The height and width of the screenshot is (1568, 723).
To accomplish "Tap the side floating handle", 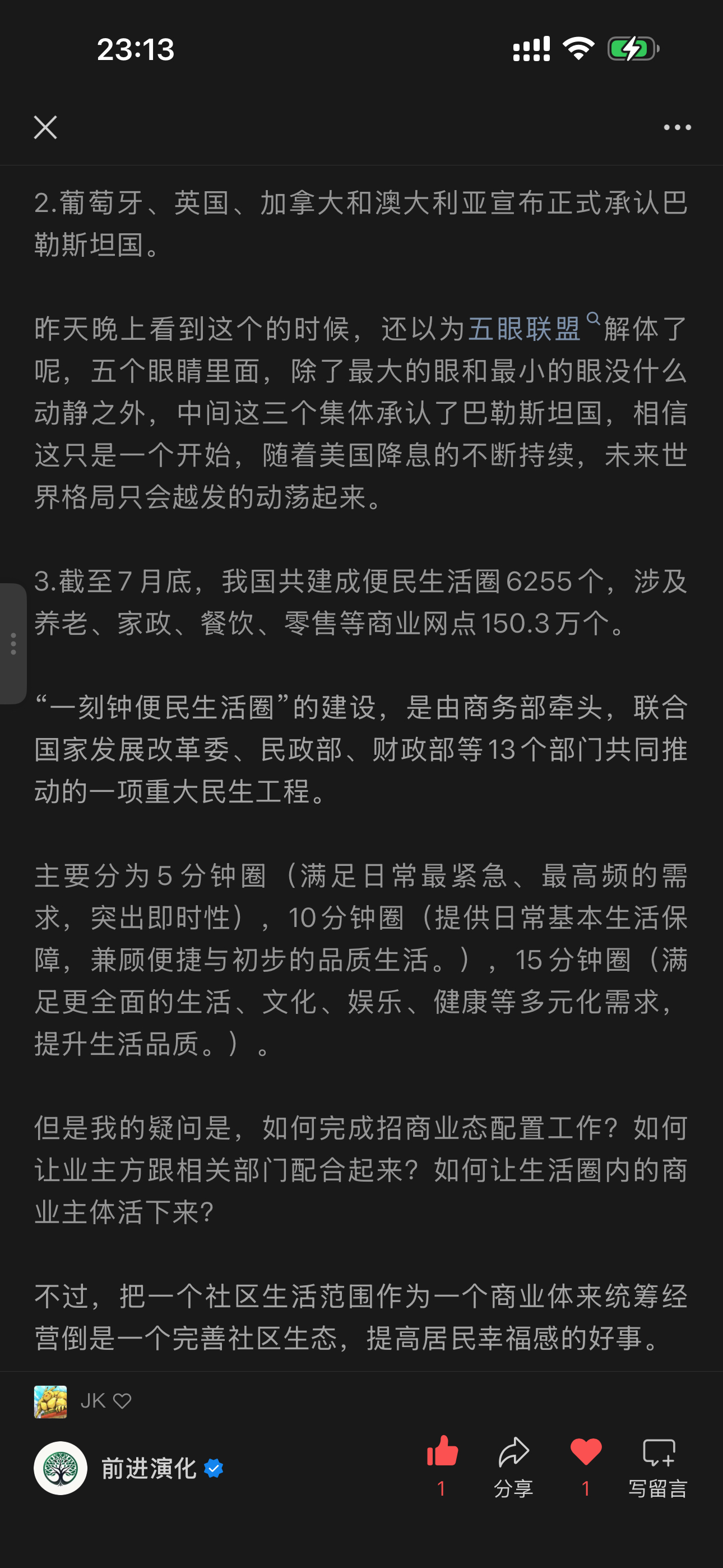I will coord(13,643).
